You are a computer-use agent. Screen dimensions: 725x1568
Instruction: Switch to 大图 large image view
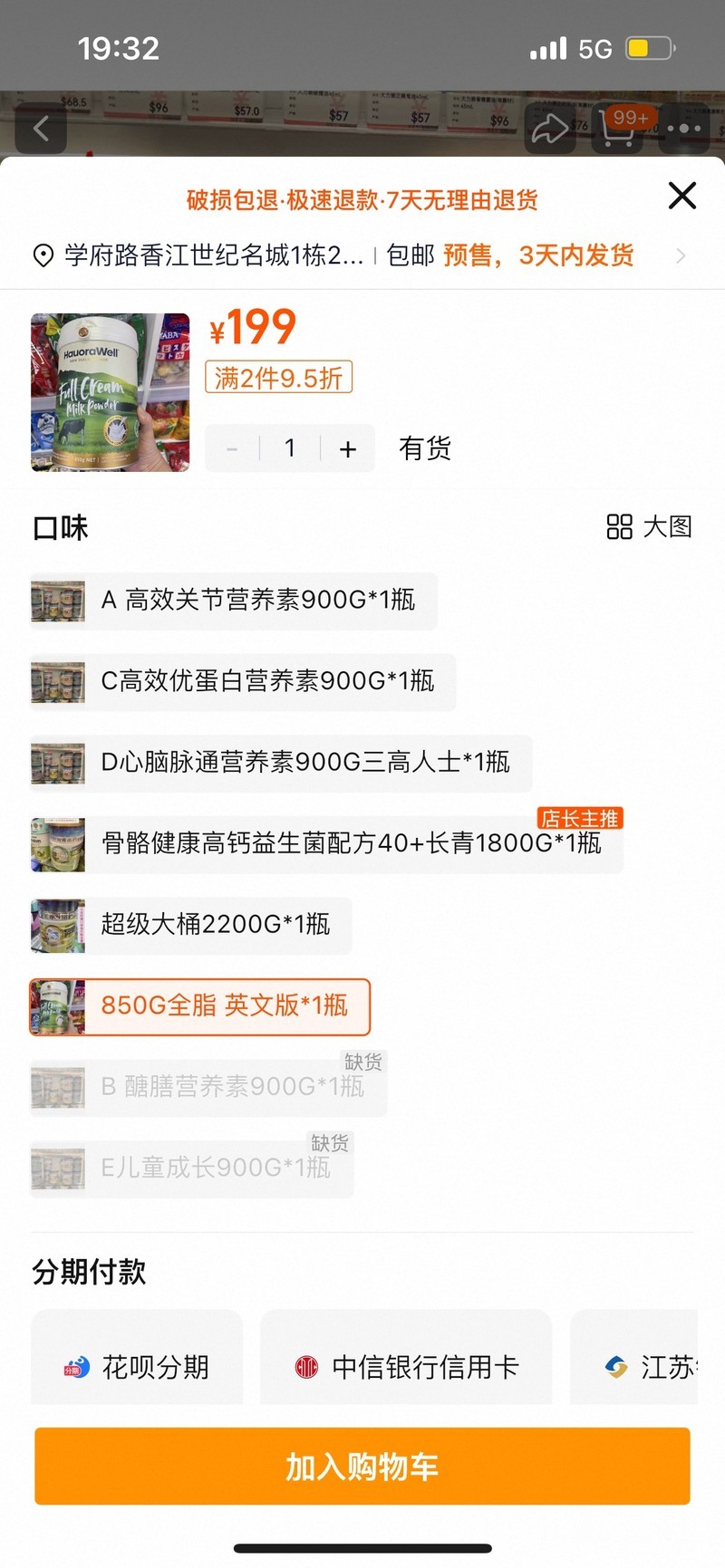649,526
